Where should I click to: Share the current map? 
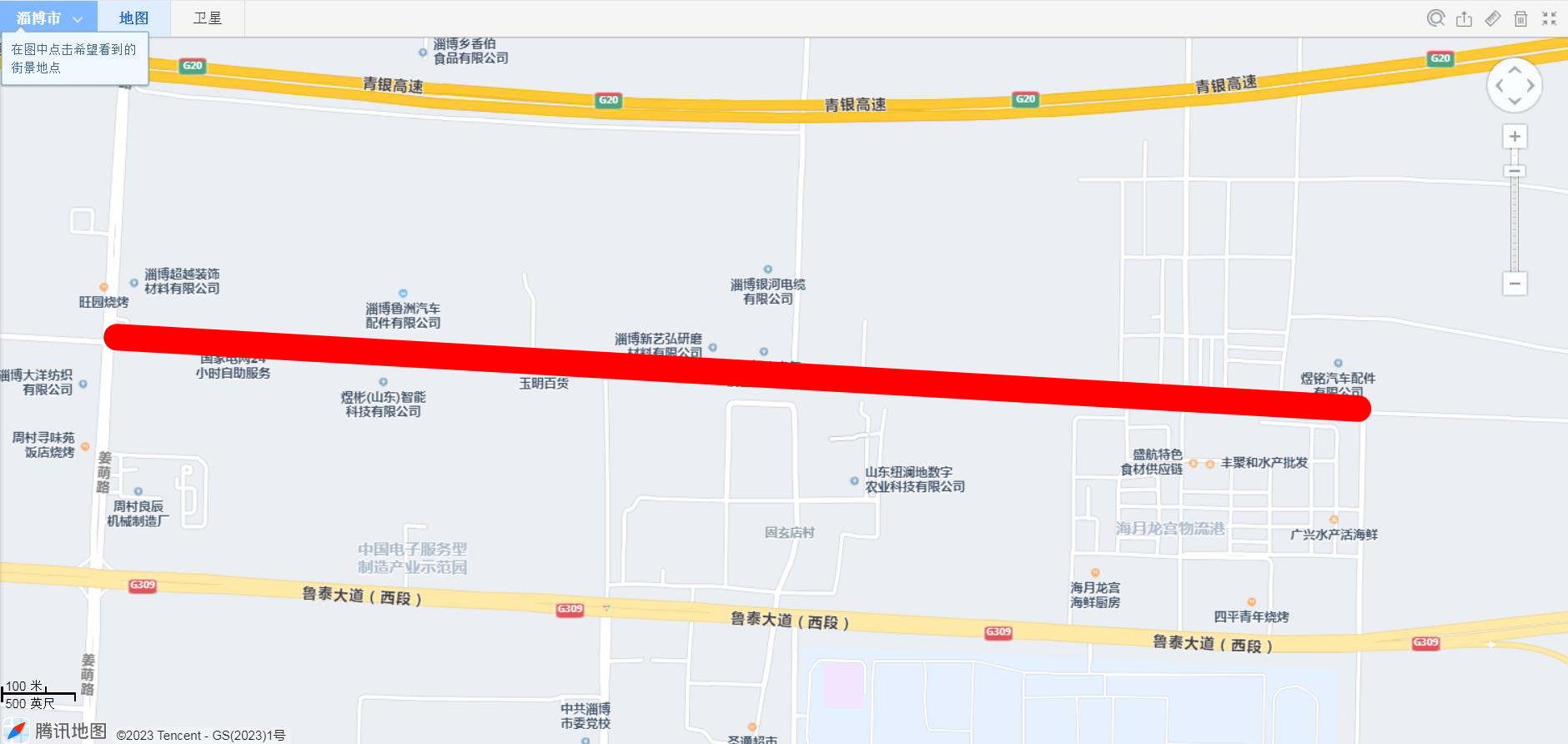(1464, 18)
